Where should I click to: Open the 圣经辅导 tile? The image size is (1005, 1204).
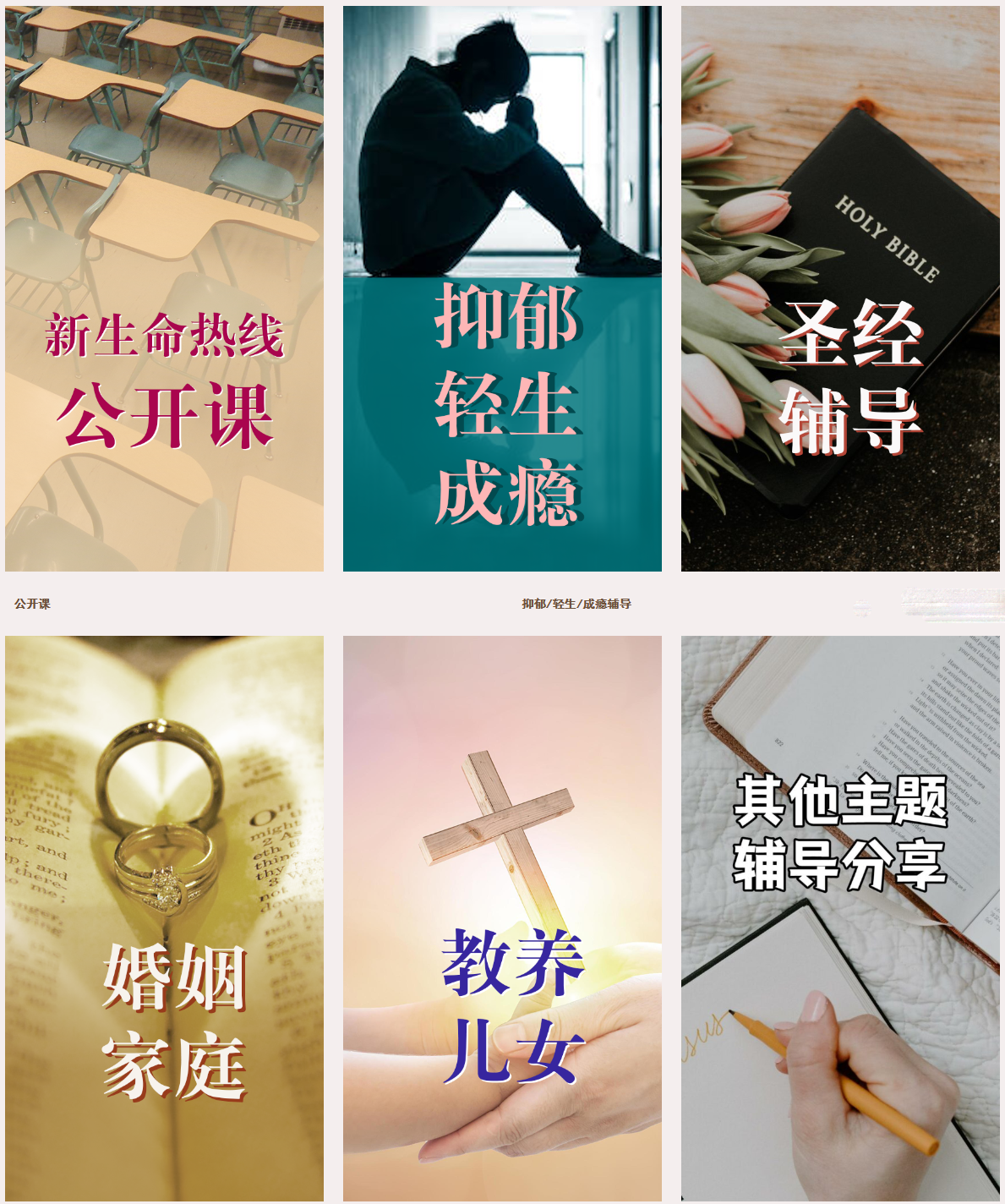point(840,288)
